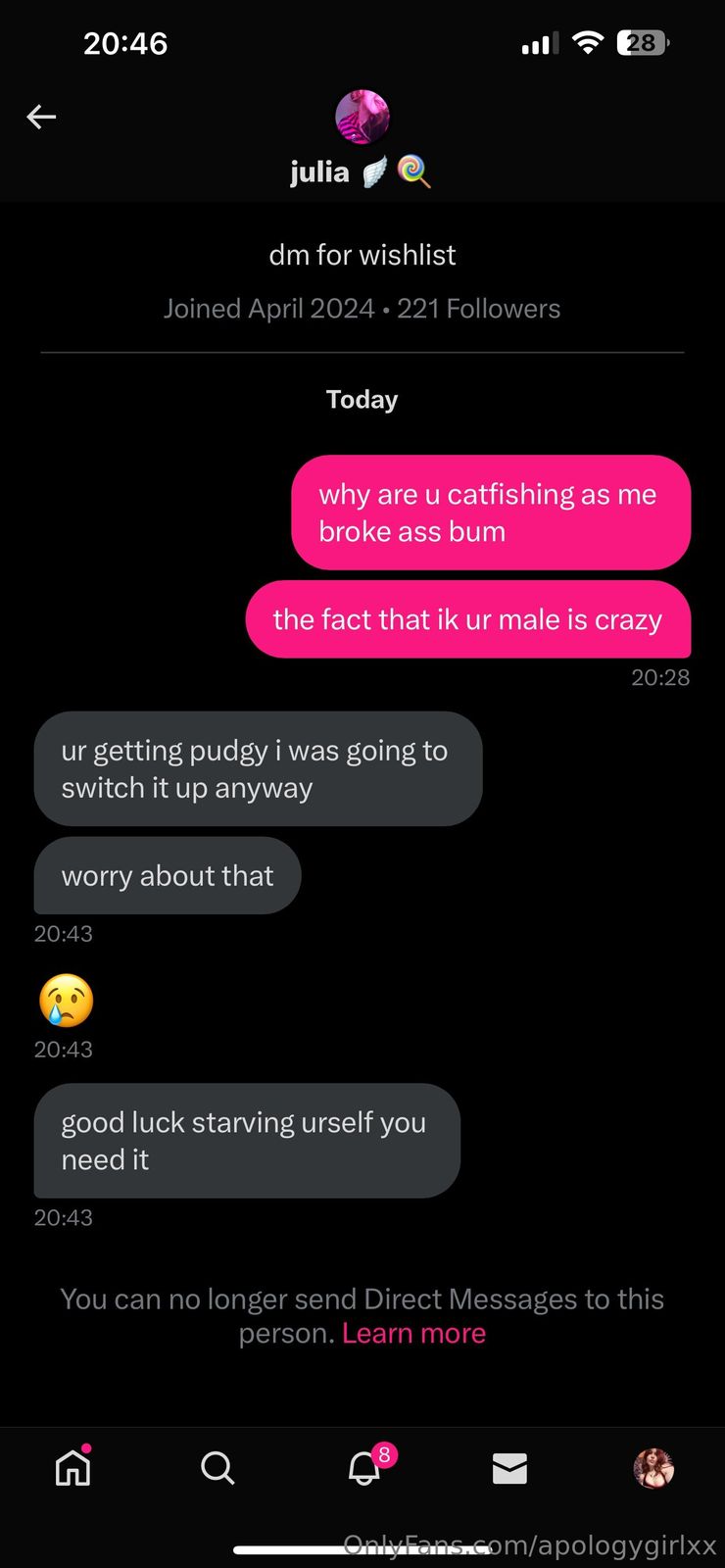Switch to the Messages envelope tab
Image resolution: width=725 pixels, height=1568 pixels.
coord(509,1468)
